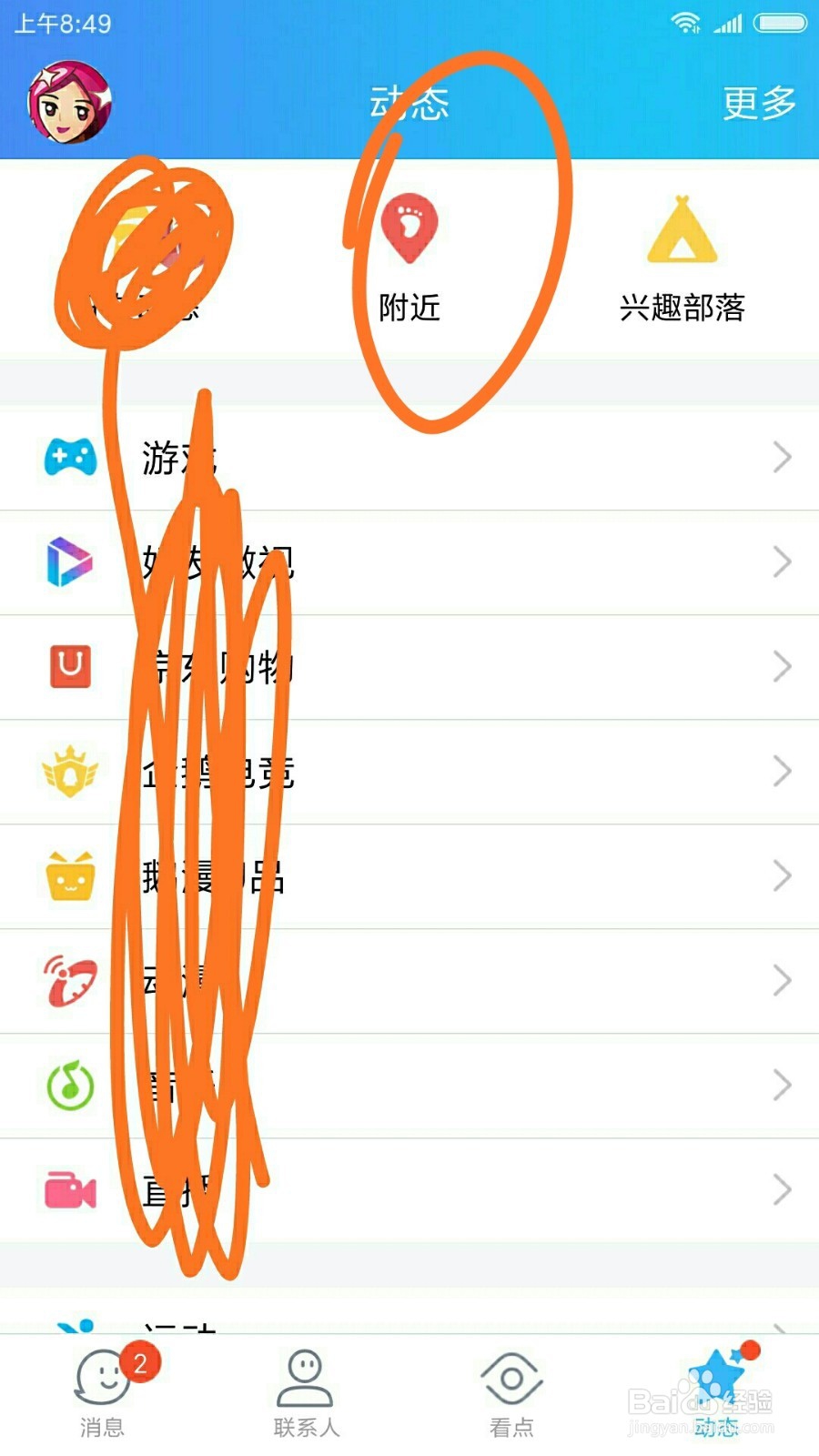Click the yellow anime box icon

coord(68,876)
